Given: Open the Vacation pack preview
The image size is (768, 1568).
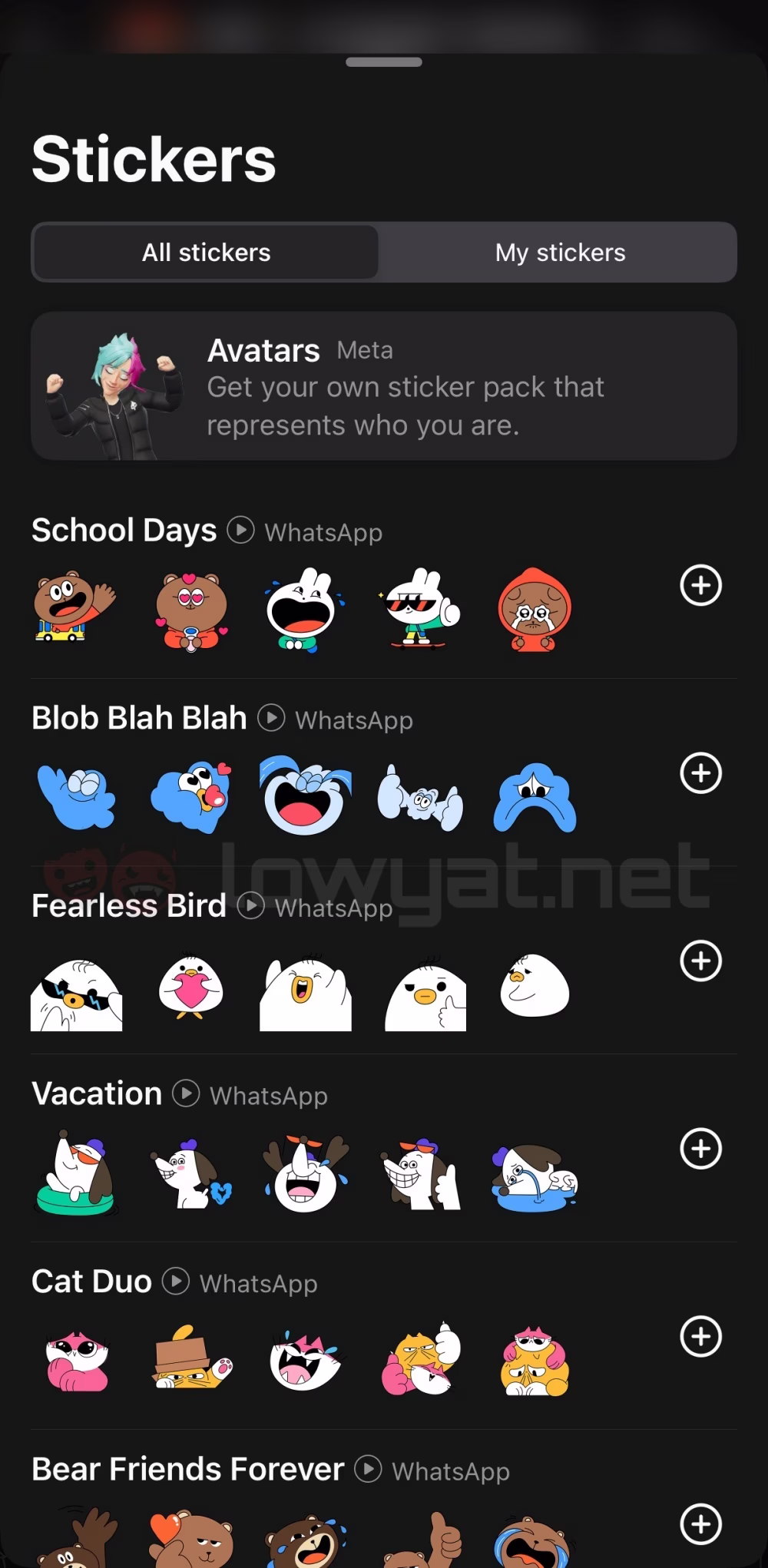Looking at the screenshot, I should pos(186,1093).
